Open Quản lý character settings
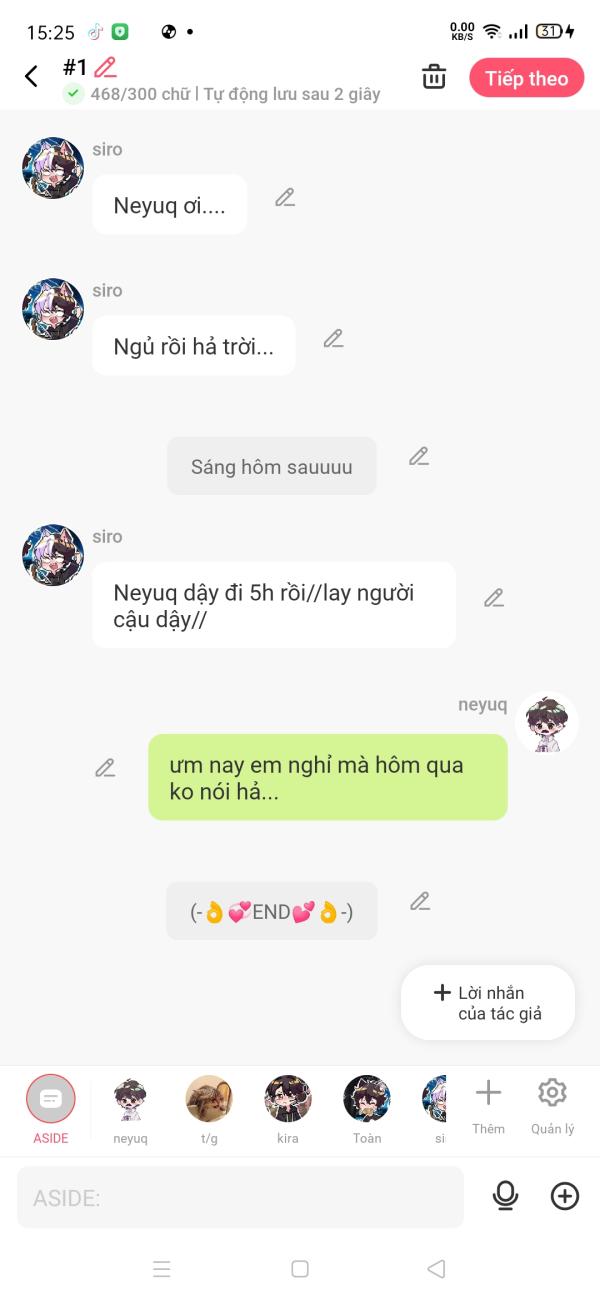Viewport: 600px width, 1300px height. [552, 1107]
